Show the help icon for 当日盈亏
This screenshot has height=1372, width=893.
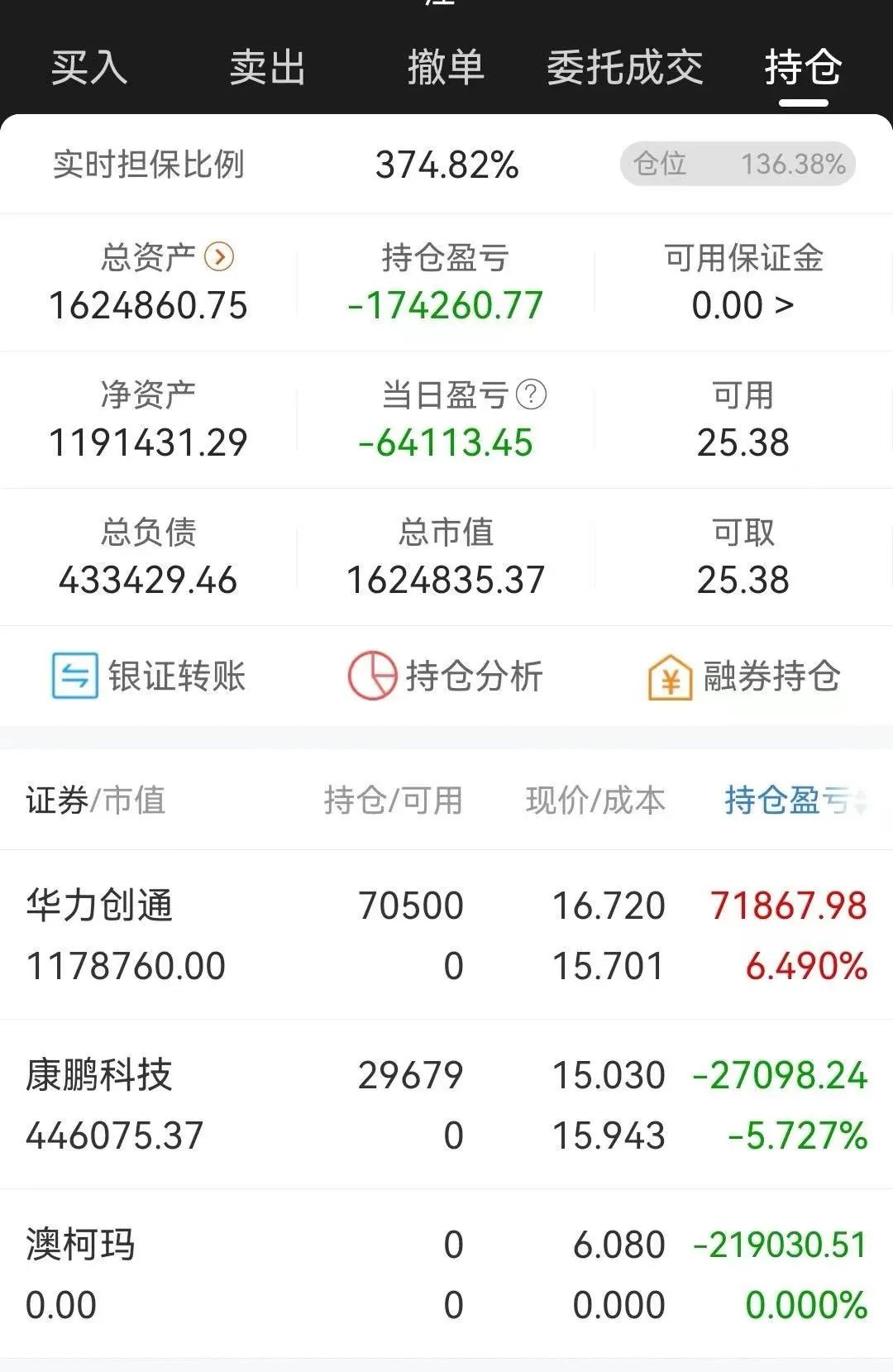click(531, 394)
